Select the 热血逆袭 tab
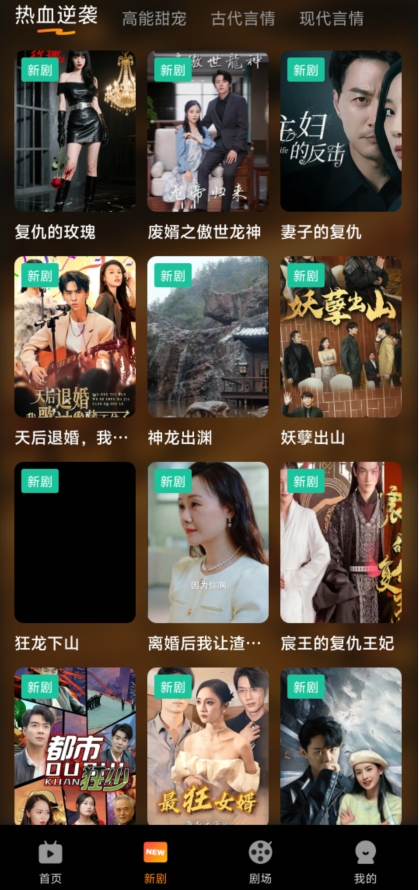This screenshot has width=419, height=890. coord(56,17)
